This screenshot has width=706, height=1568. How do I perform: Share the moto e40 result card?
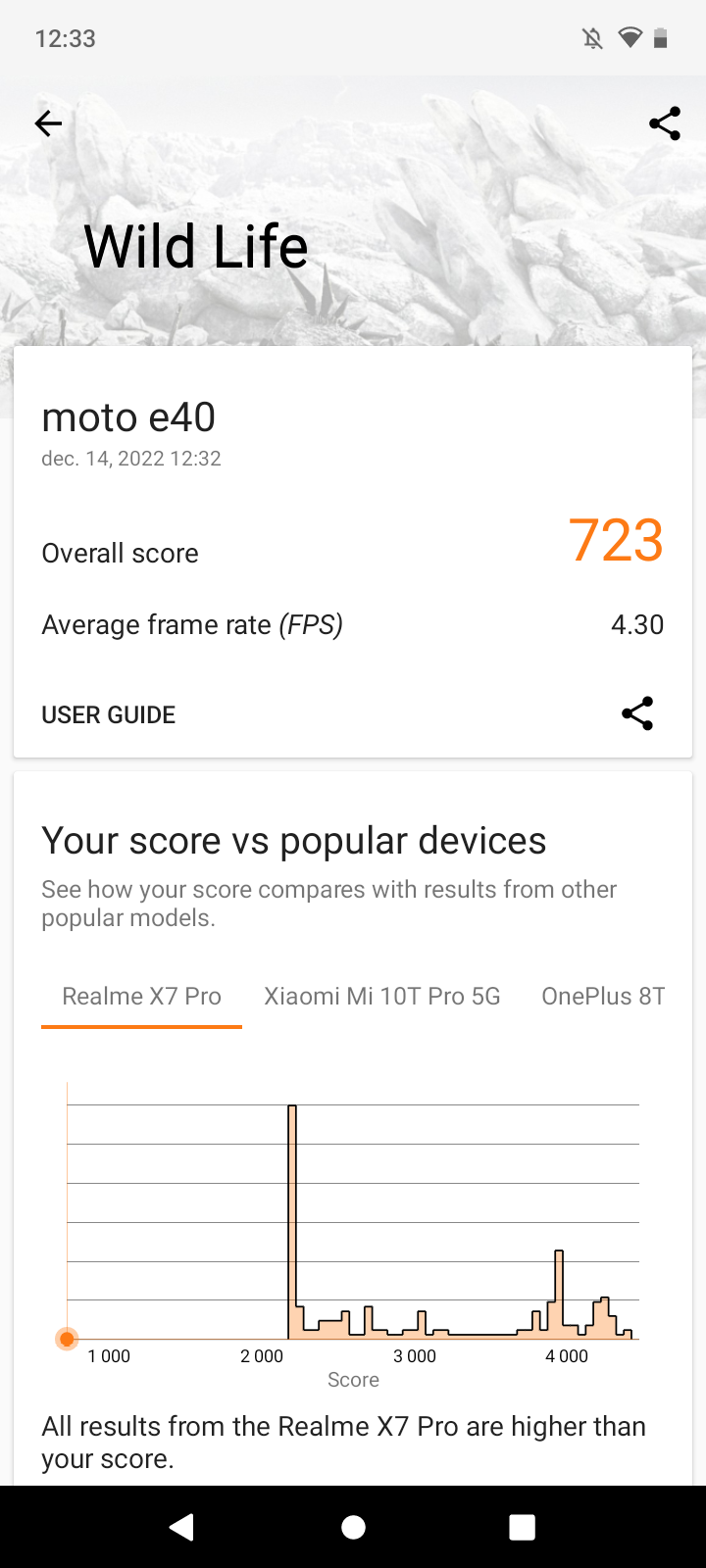tap(637, 713)
